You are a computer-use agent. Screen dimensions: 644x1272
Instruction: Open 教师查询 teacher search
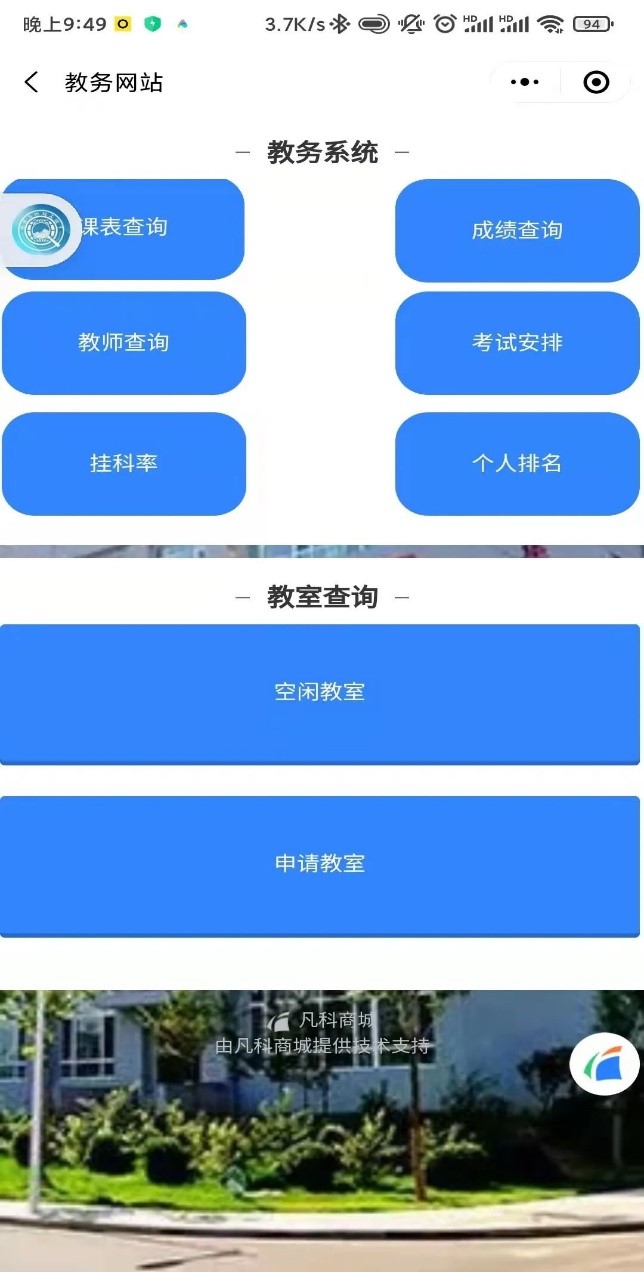tap(123, 343)
